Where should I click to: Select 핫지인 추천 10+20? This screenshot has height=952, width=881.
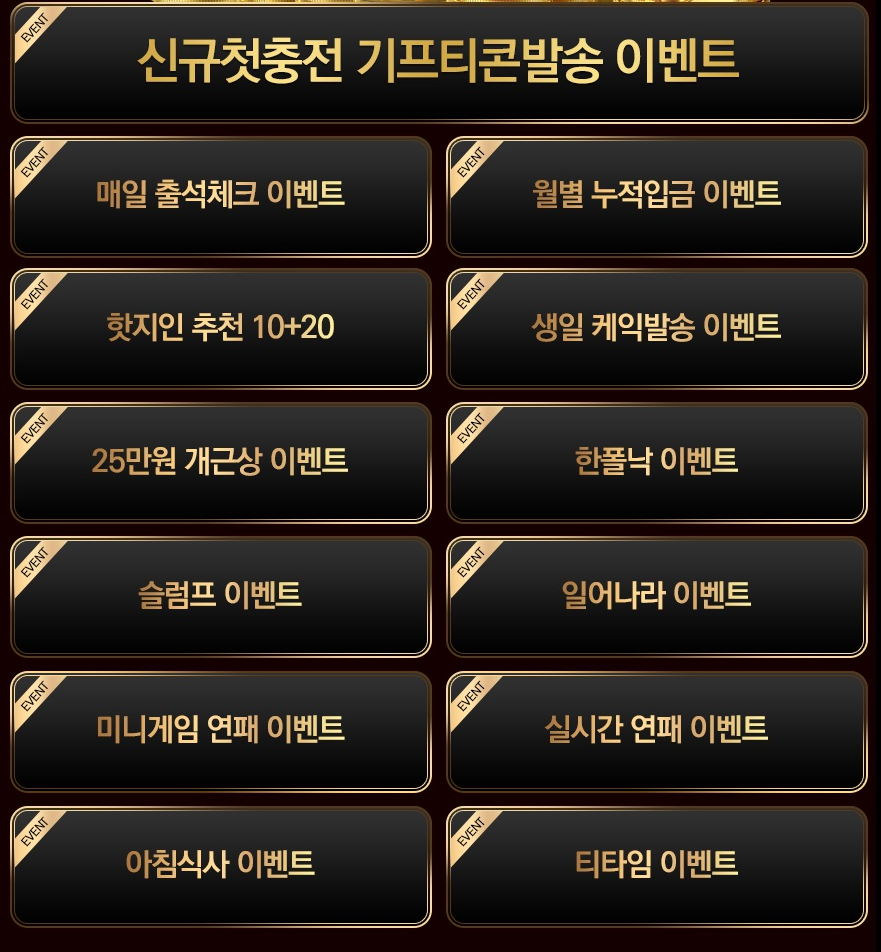point(221,328)
